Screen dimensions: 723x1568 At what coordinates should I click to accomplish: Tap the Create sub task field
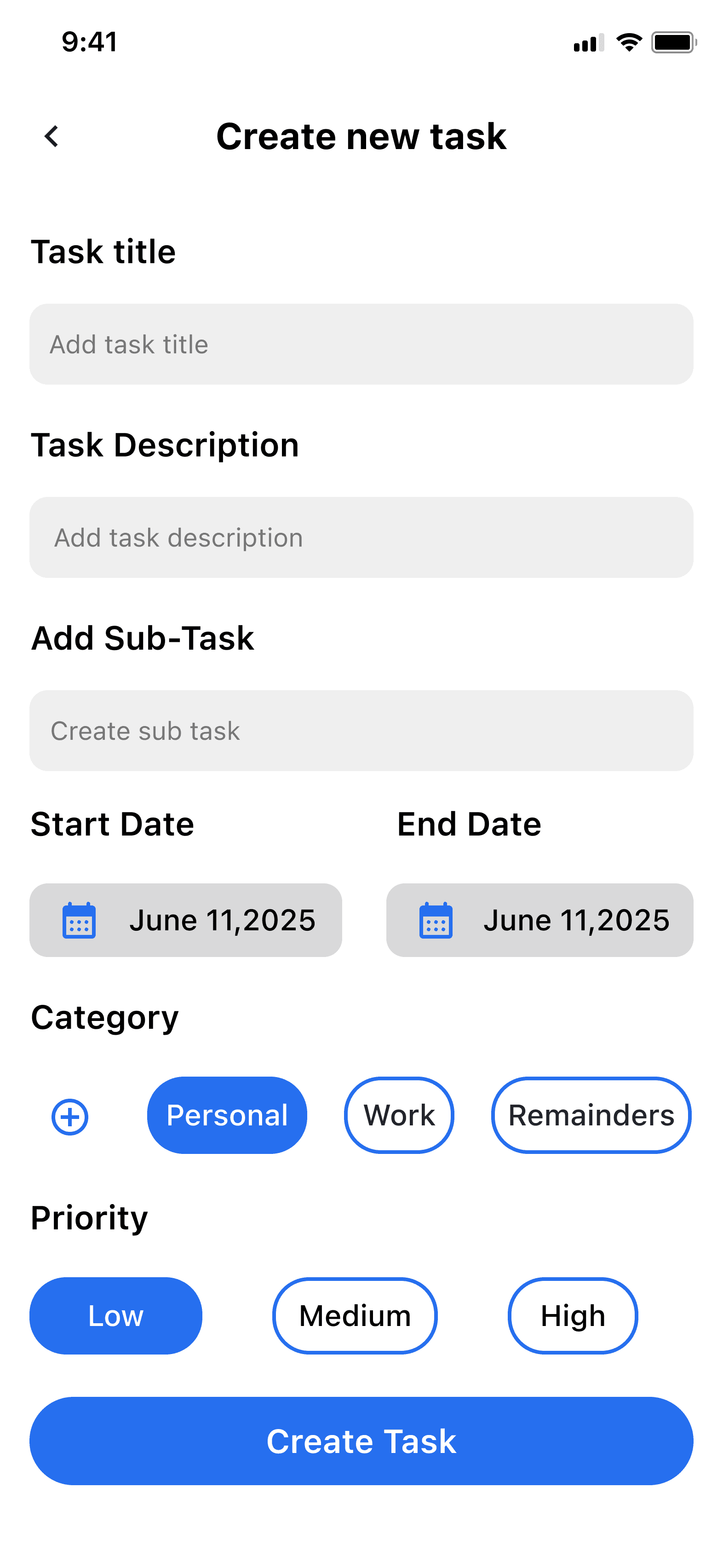[x=361, y=731]
